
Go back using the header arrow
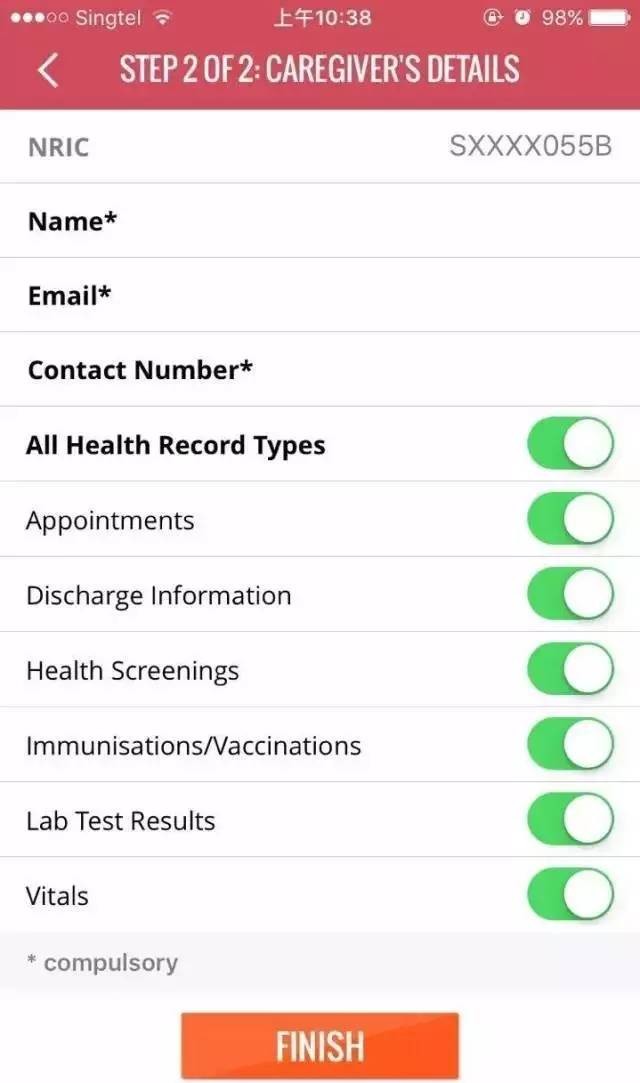click(x=47, y=70)
